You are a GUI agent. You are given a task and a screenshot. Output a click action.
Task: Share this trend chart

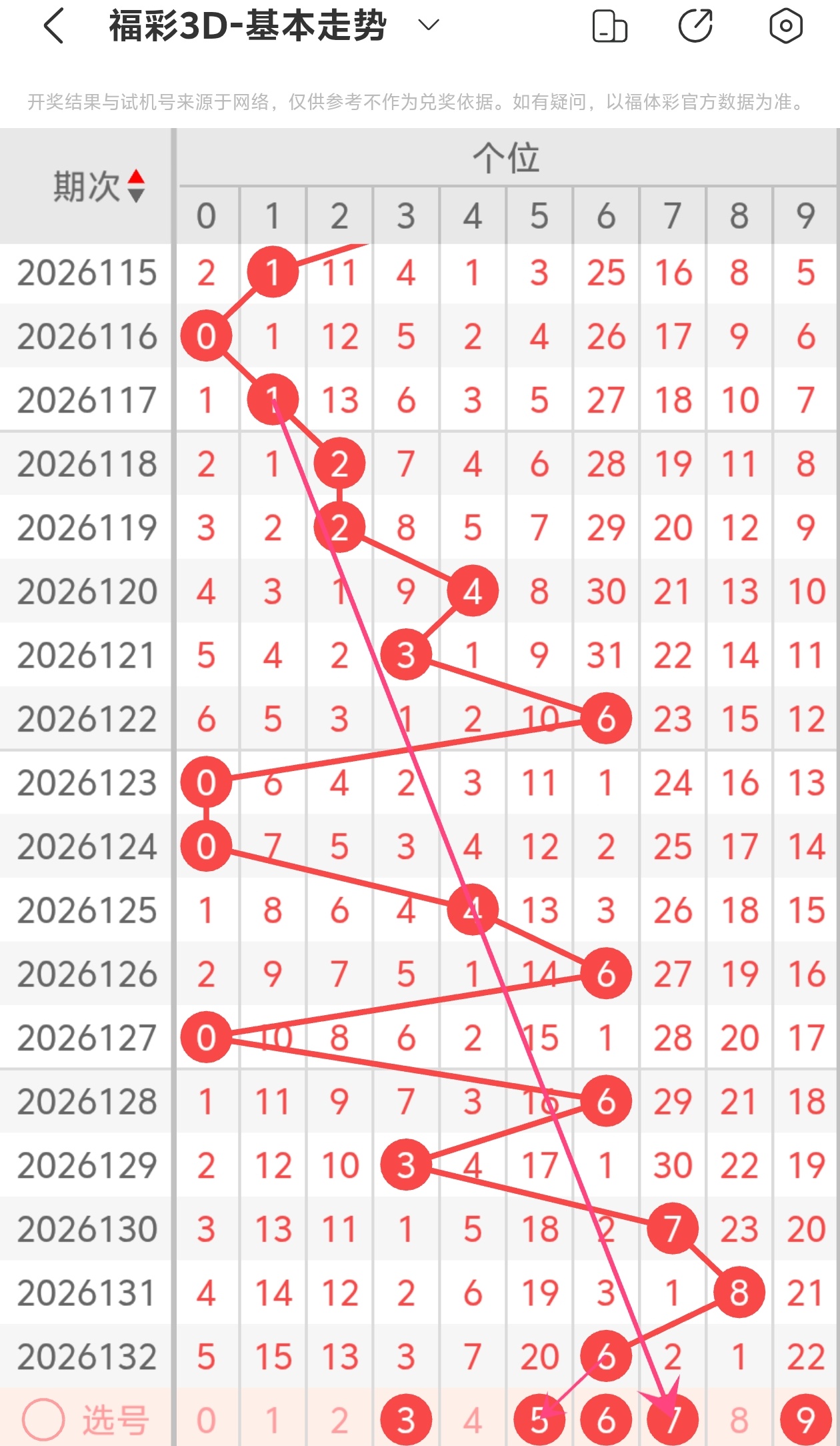pyautogui.click(x=695, y=27)
